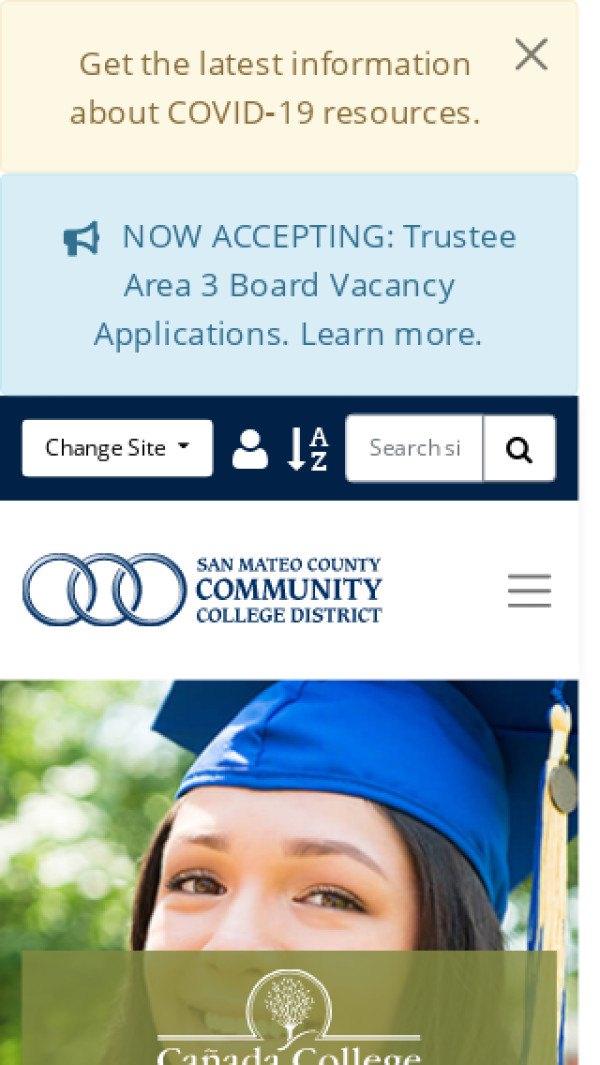
Task: Open the COVID-19 resources information link
Action: (274, 89)
